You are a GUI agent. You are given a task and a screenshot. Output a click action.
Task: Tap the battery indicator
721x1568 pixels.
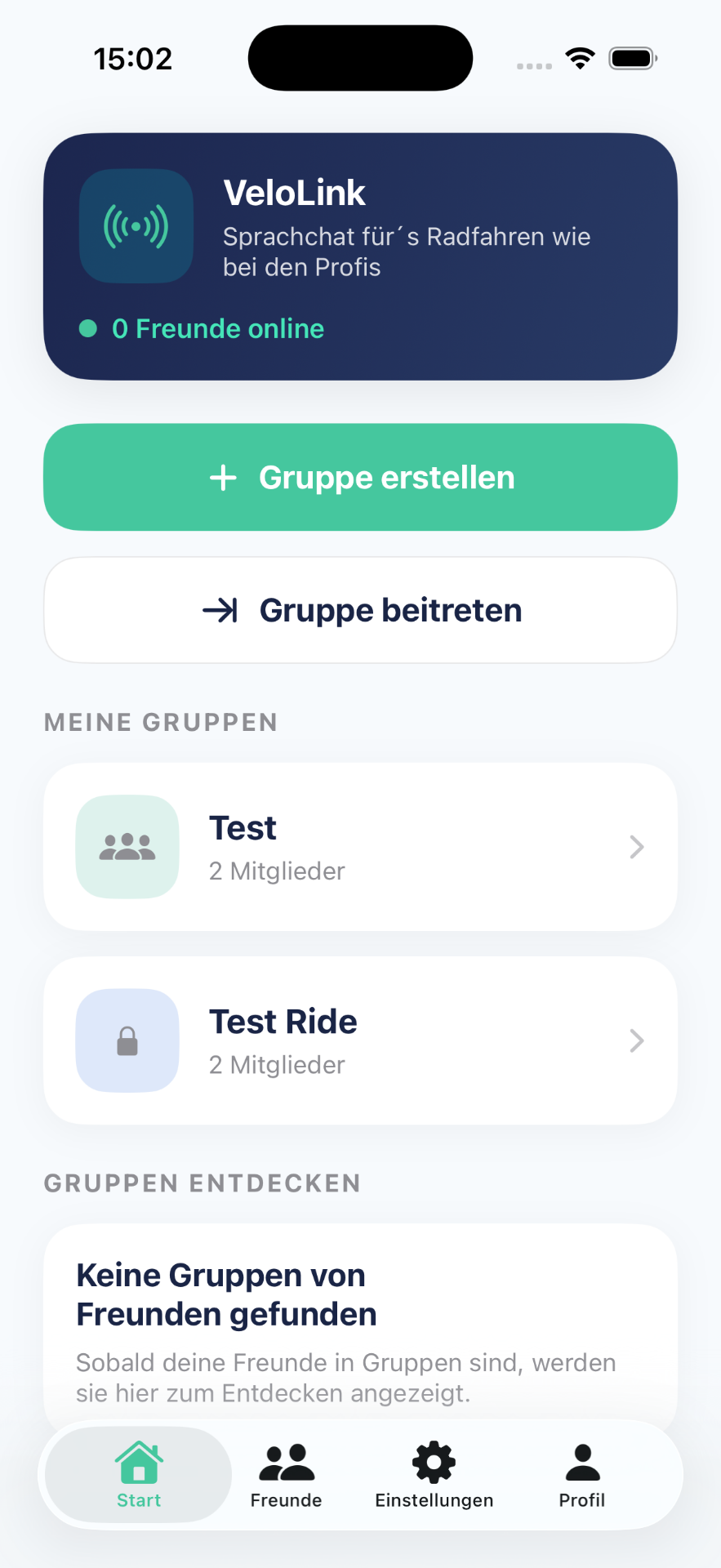[631, 57]
